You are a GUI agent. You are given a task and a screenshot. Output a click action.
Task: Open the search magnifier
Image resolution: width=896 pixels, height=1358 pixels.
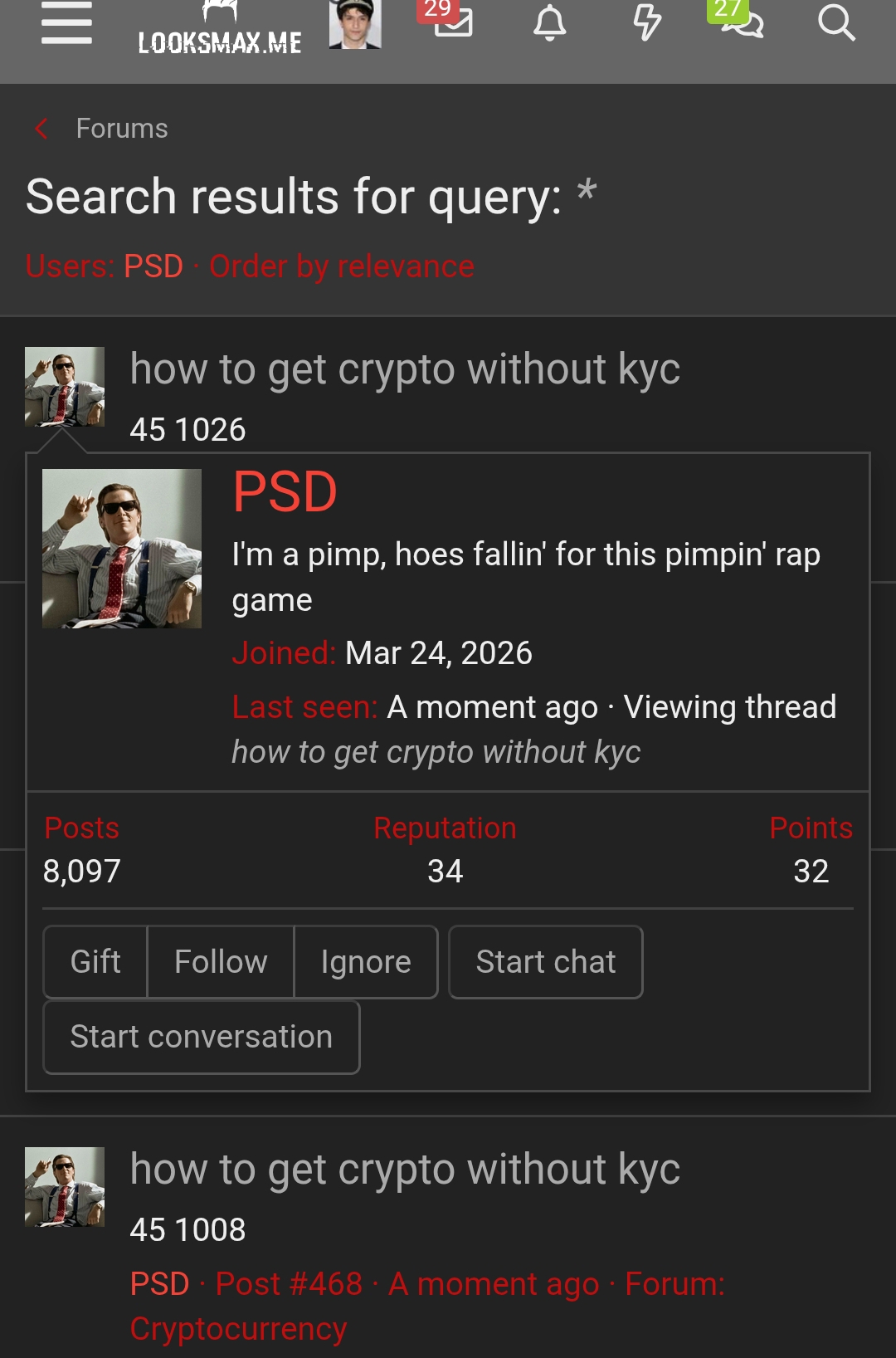[835, 23]
